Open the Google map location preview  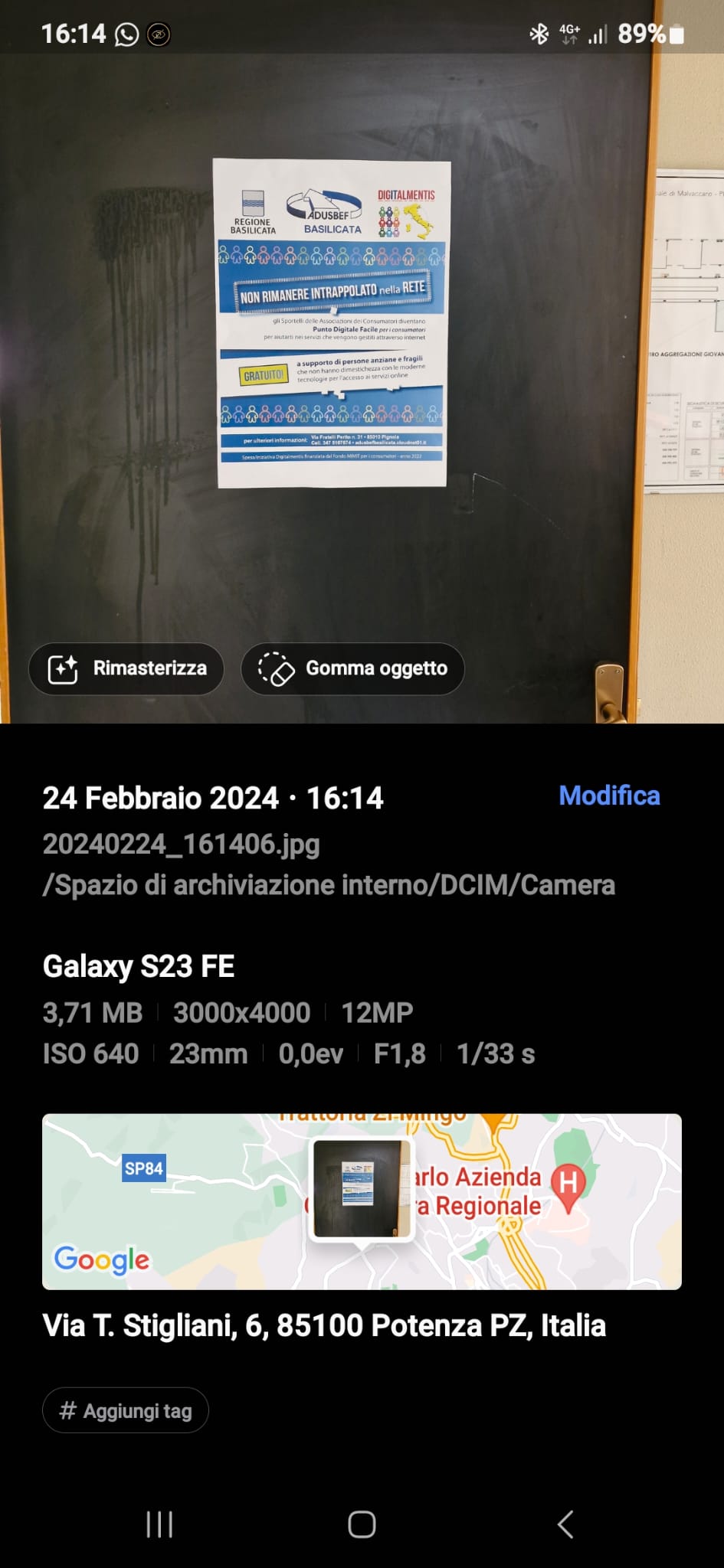(x=362, y=1201)
